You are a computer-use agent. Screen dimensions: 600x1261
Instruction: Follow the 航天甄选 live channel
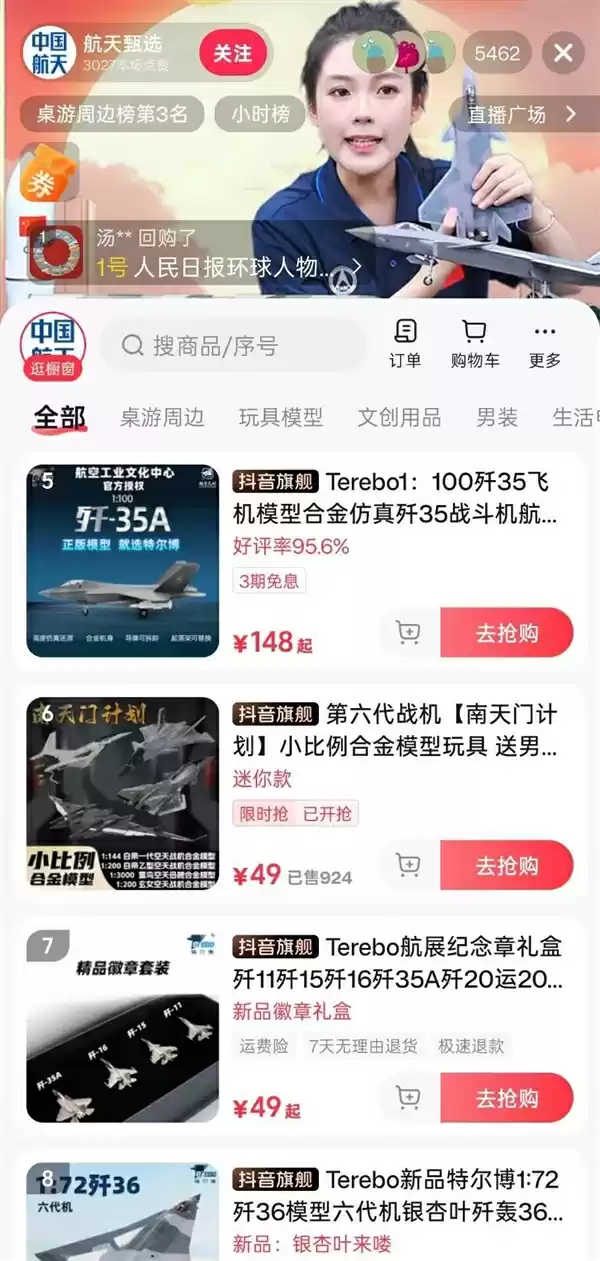point(232,52)
